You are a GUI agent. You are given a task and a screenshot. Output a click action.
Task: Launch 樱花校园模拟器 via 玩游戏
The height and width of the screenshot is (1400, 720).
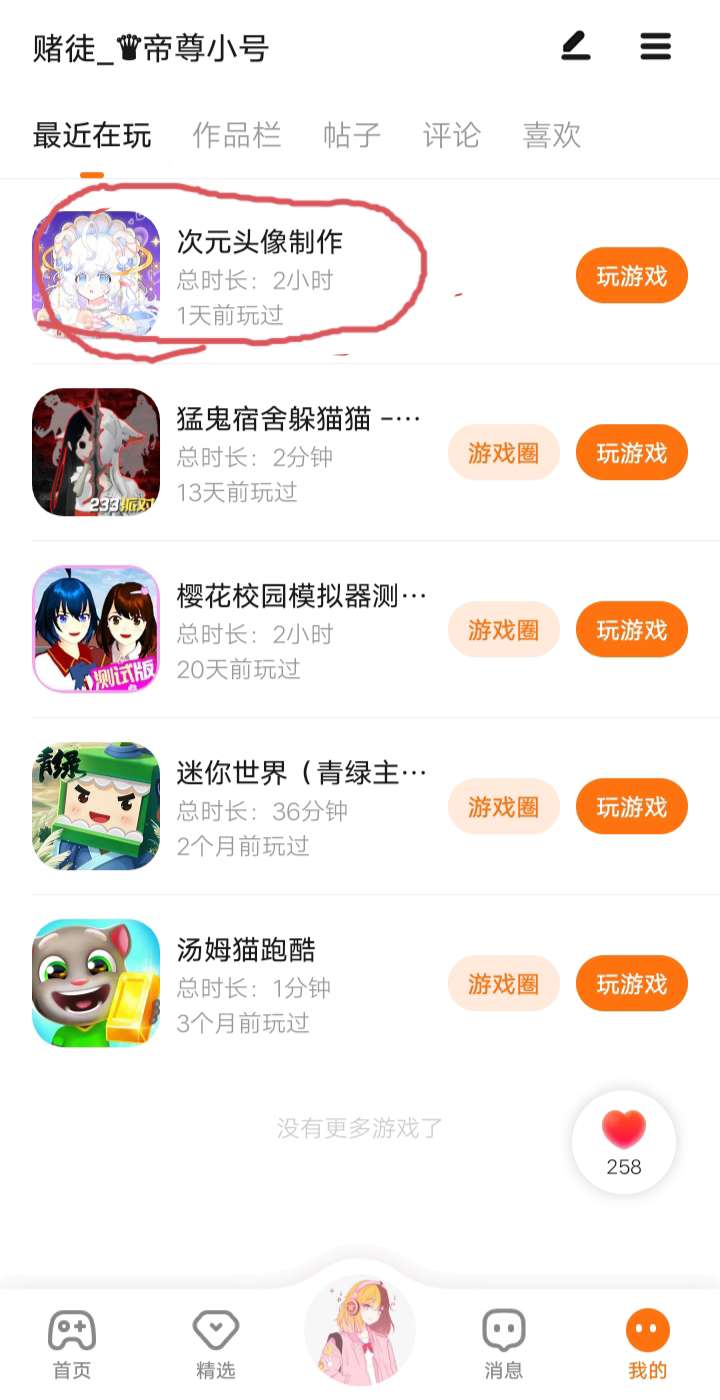(x=631, y=630)
